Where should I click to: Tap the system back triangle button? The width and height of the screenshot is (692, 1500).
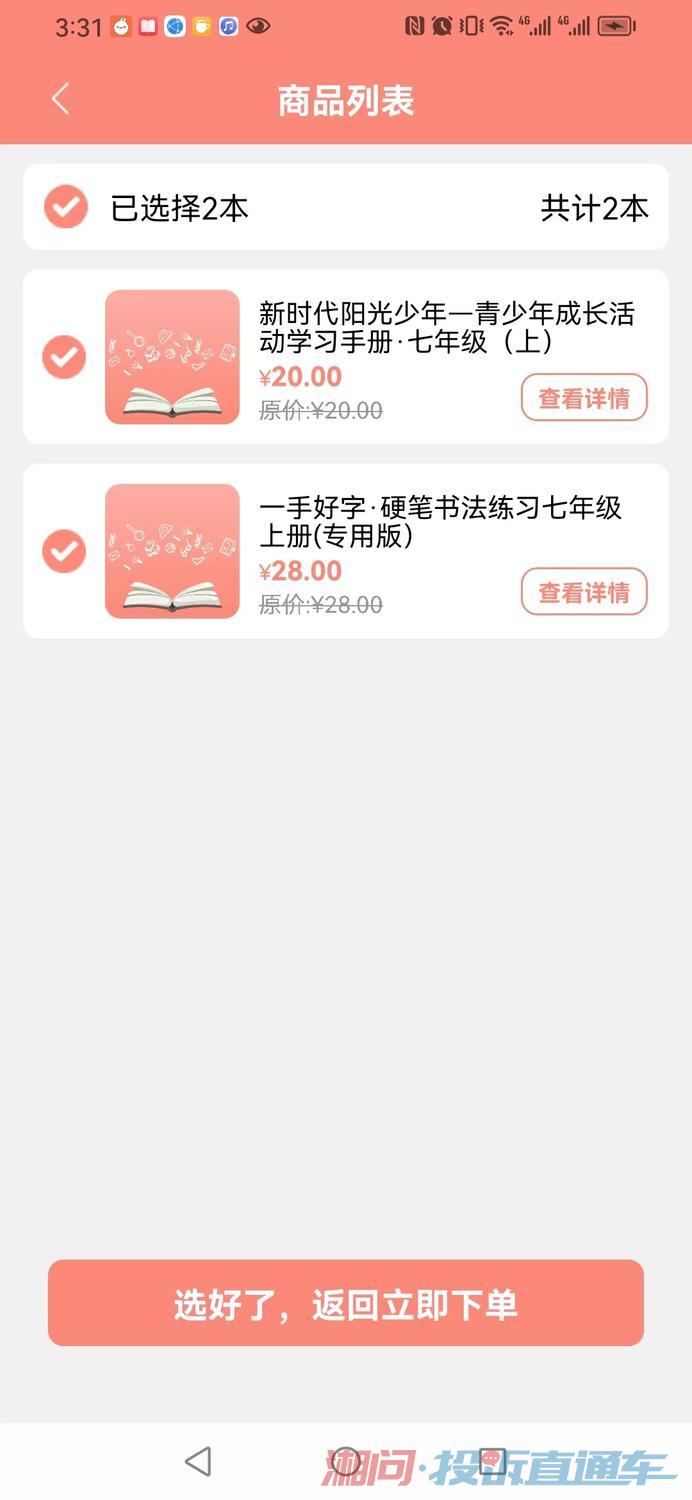click(x=198, y=1461)
